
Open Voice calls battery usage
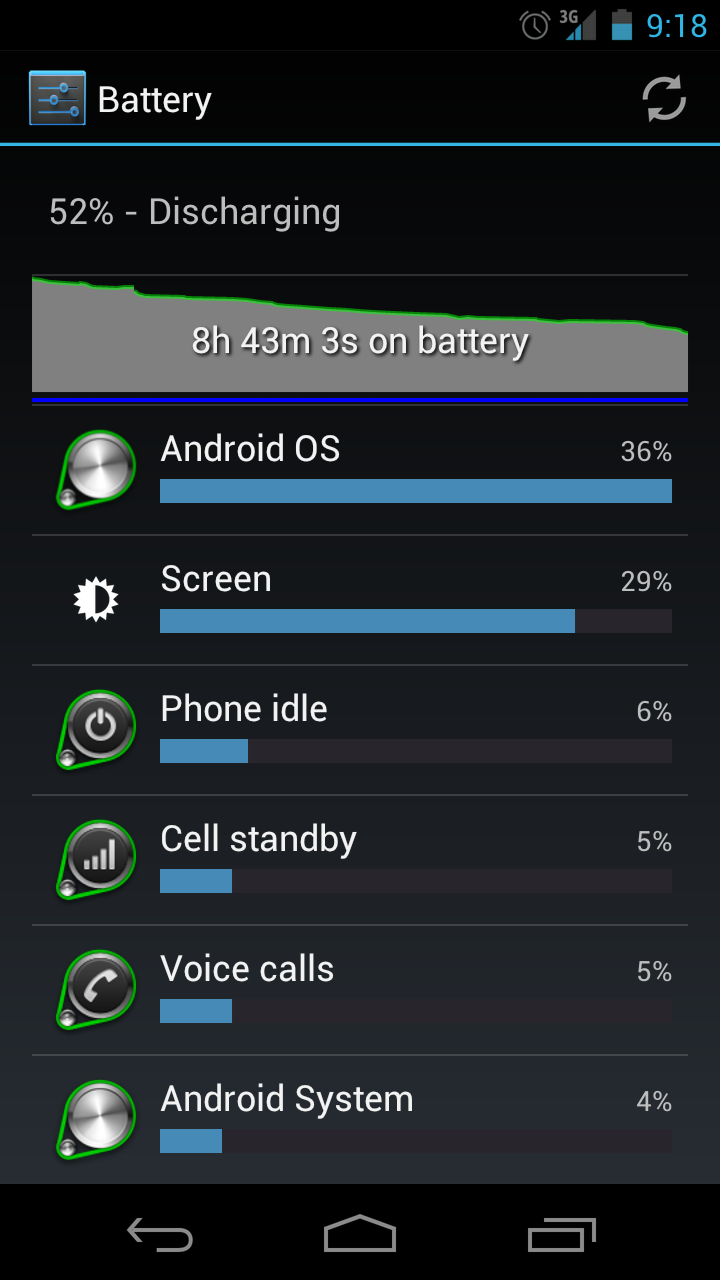[360, 990]
